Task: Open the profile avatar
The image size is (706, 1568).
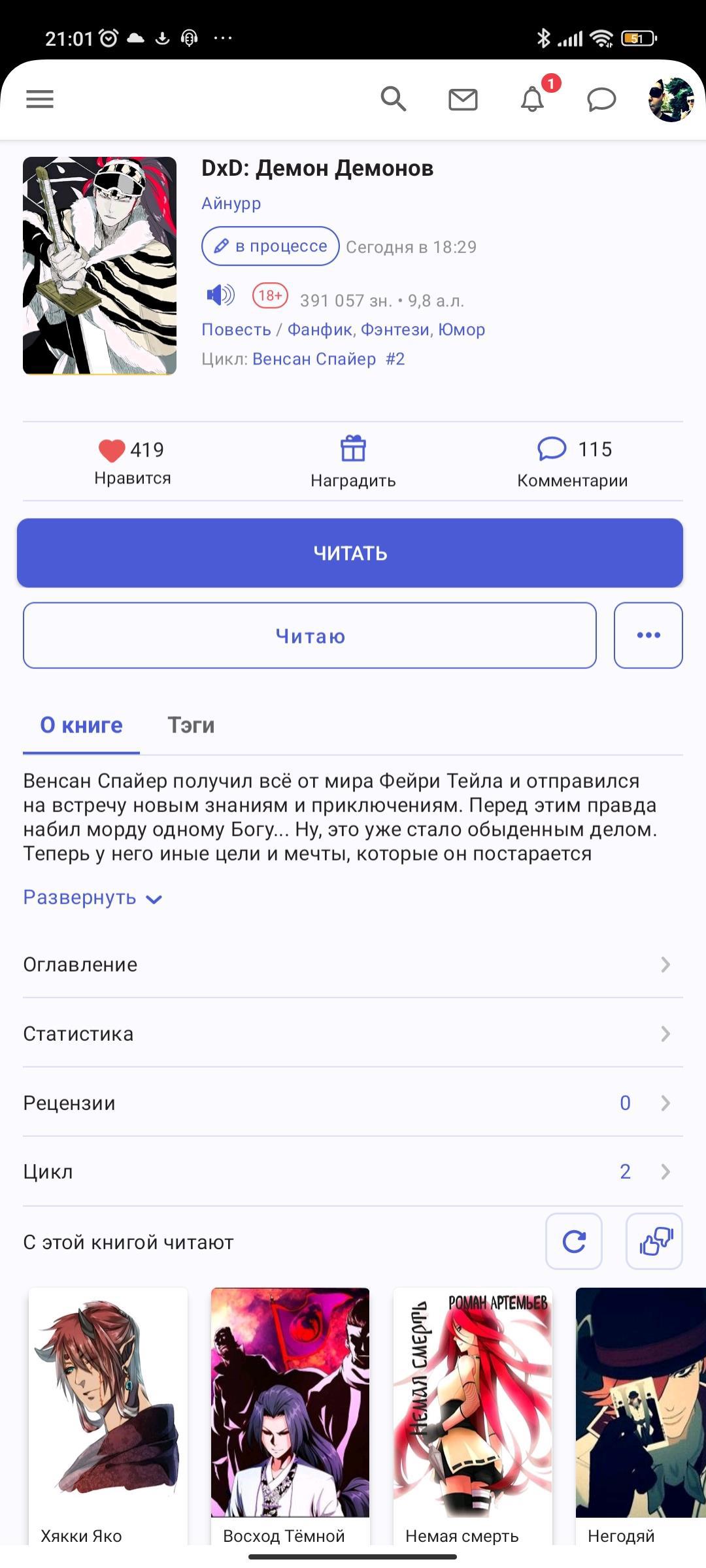Action: (671, 100)
